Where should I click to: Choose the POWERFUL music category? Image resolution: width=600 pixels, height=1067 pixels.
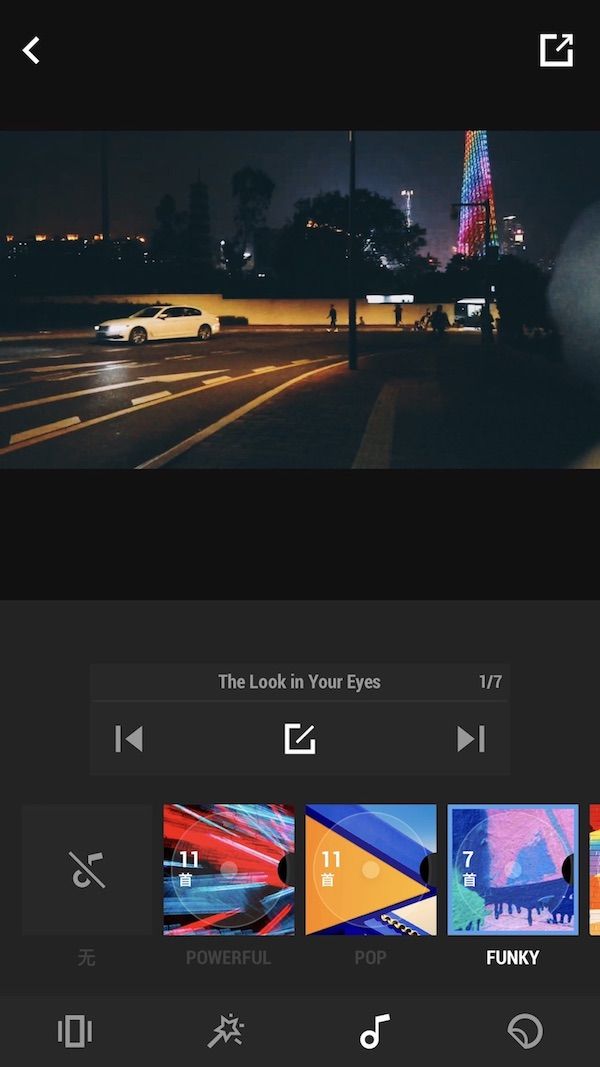tap(229, 870)
